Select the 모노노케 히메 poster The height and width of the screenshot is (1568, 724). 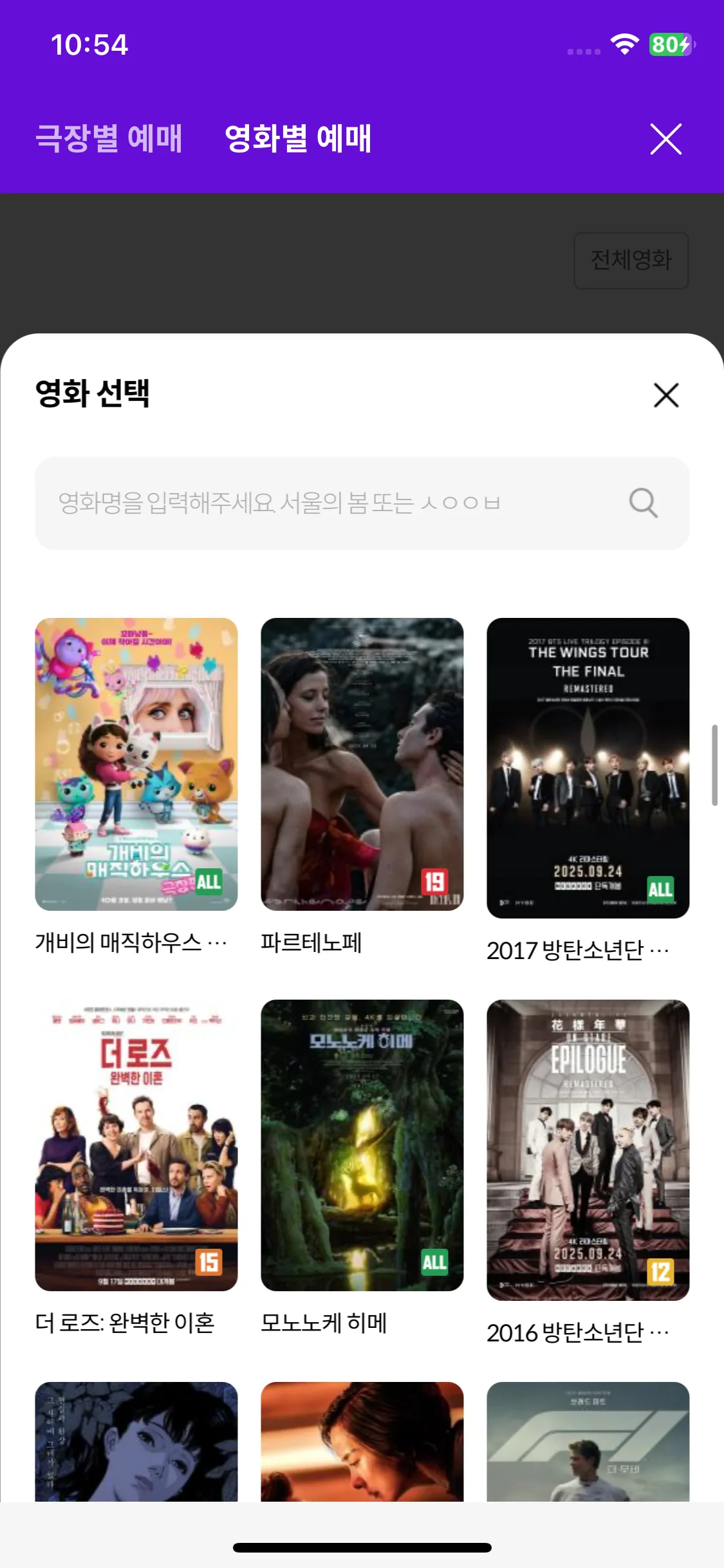pos(362,1145)
